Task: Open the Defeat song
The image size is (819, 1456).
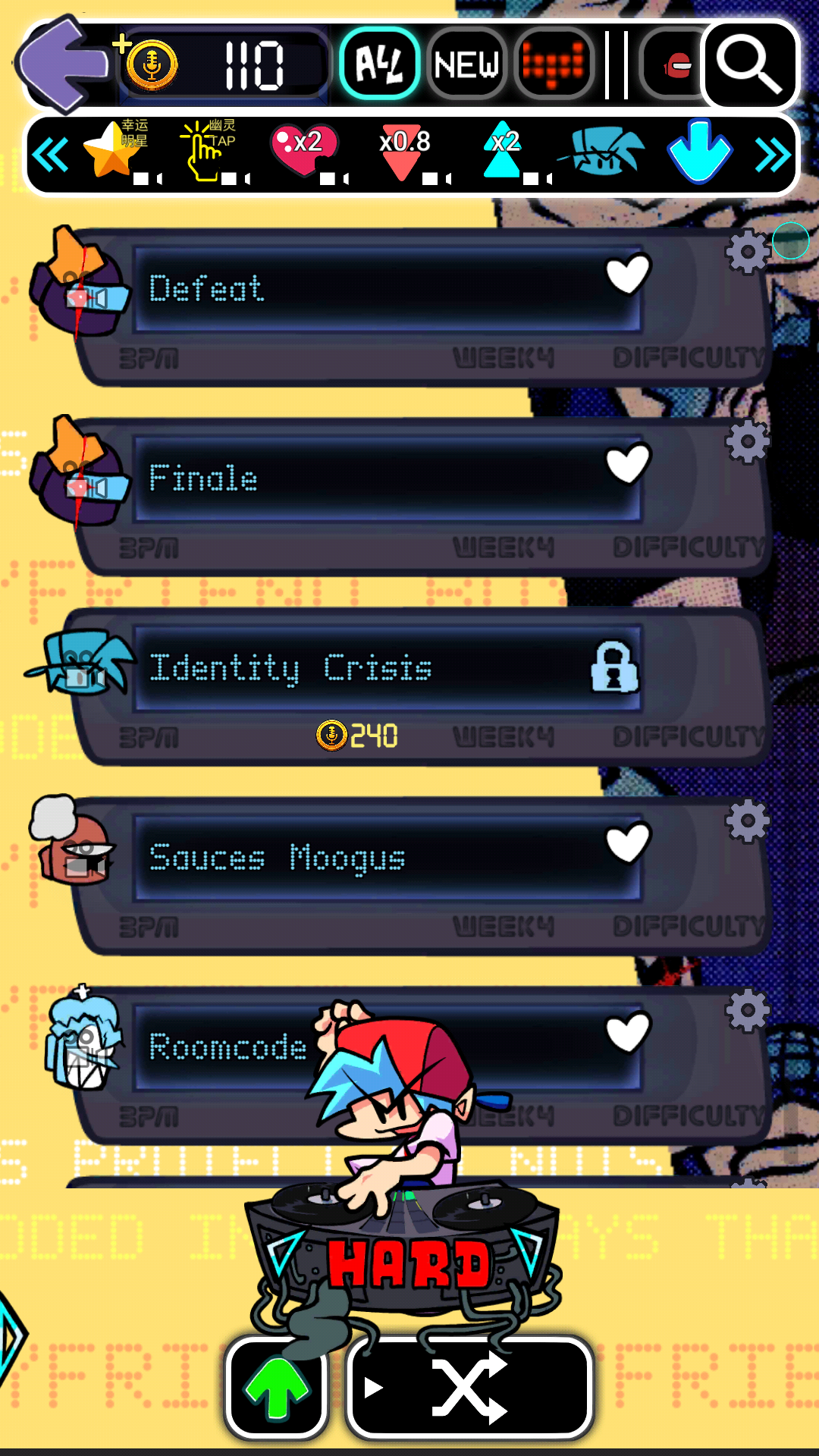Action: [364, 289]
